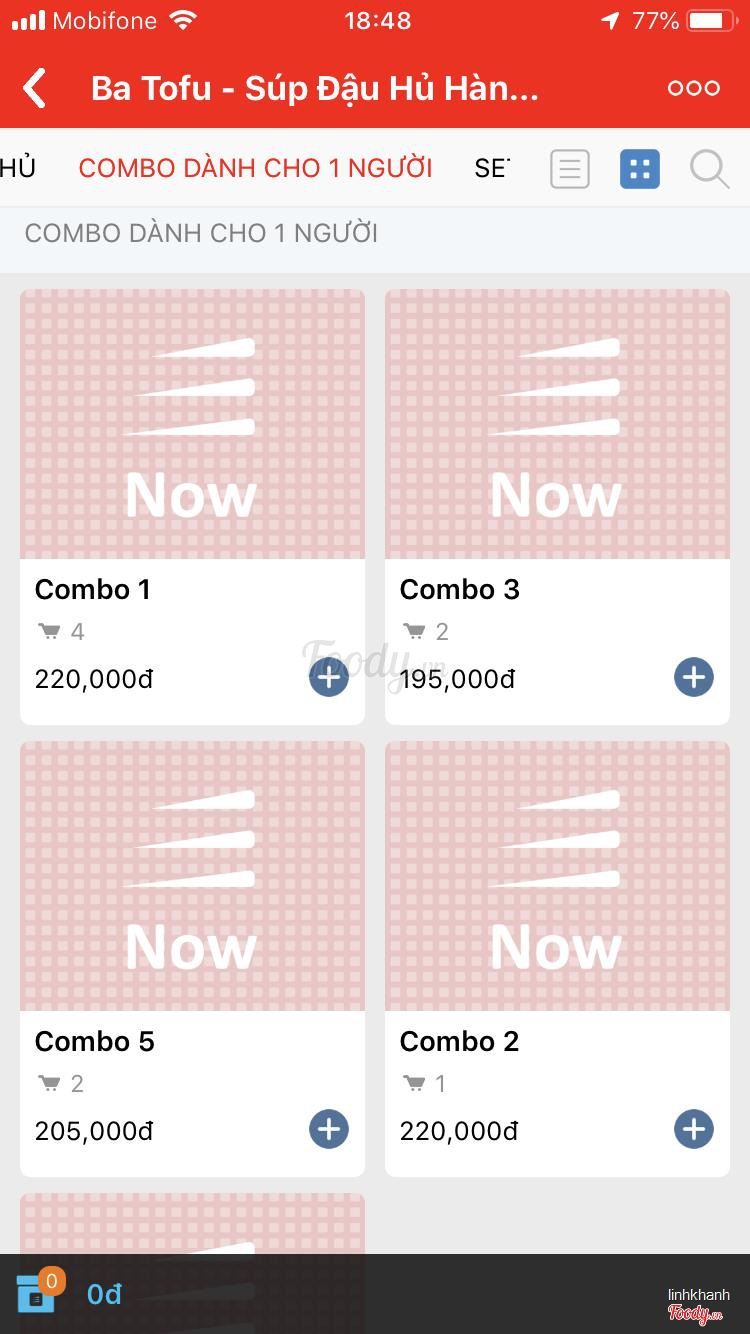The image size is (750, 1334).
Task: Select the COMBO DÀNH CHO 1 NGƯỜI tab
Action: 255,168
